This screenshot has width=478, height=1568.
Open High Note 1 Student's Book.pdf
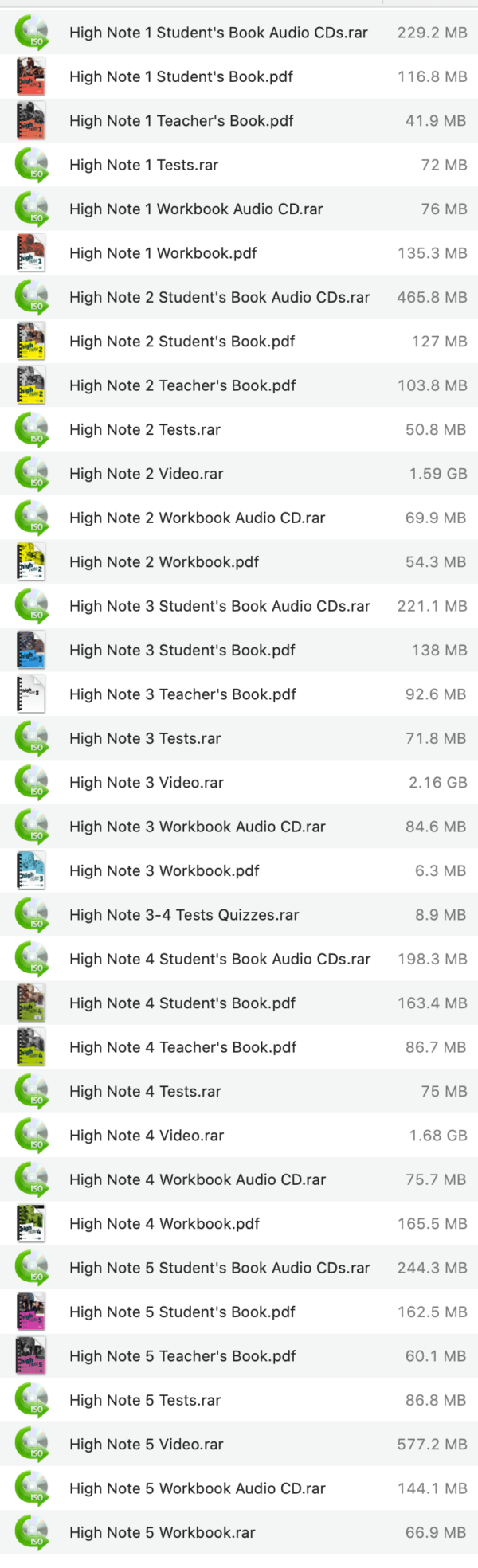(181, 77)
